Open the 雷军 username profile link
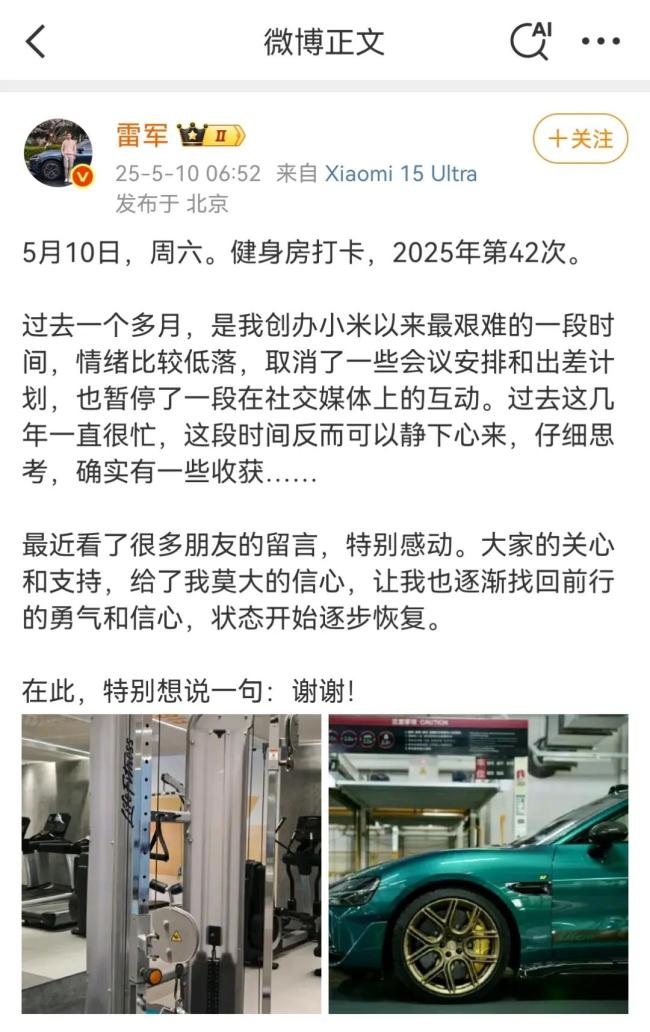 pyautogui.click(x=141, y=135)
